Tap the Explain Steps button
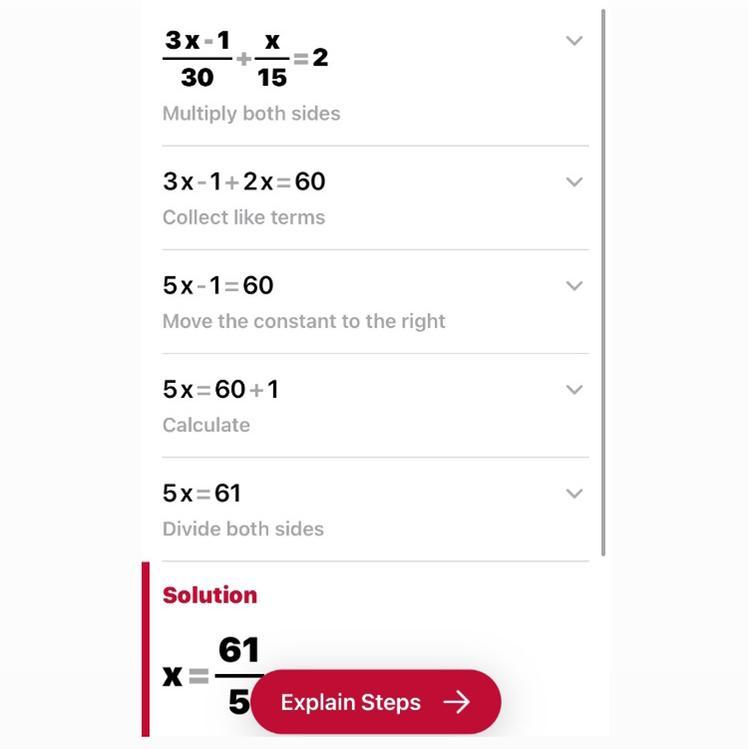Image resolution: width=748 pixels, height=749 pixels. tap(375, 702)
